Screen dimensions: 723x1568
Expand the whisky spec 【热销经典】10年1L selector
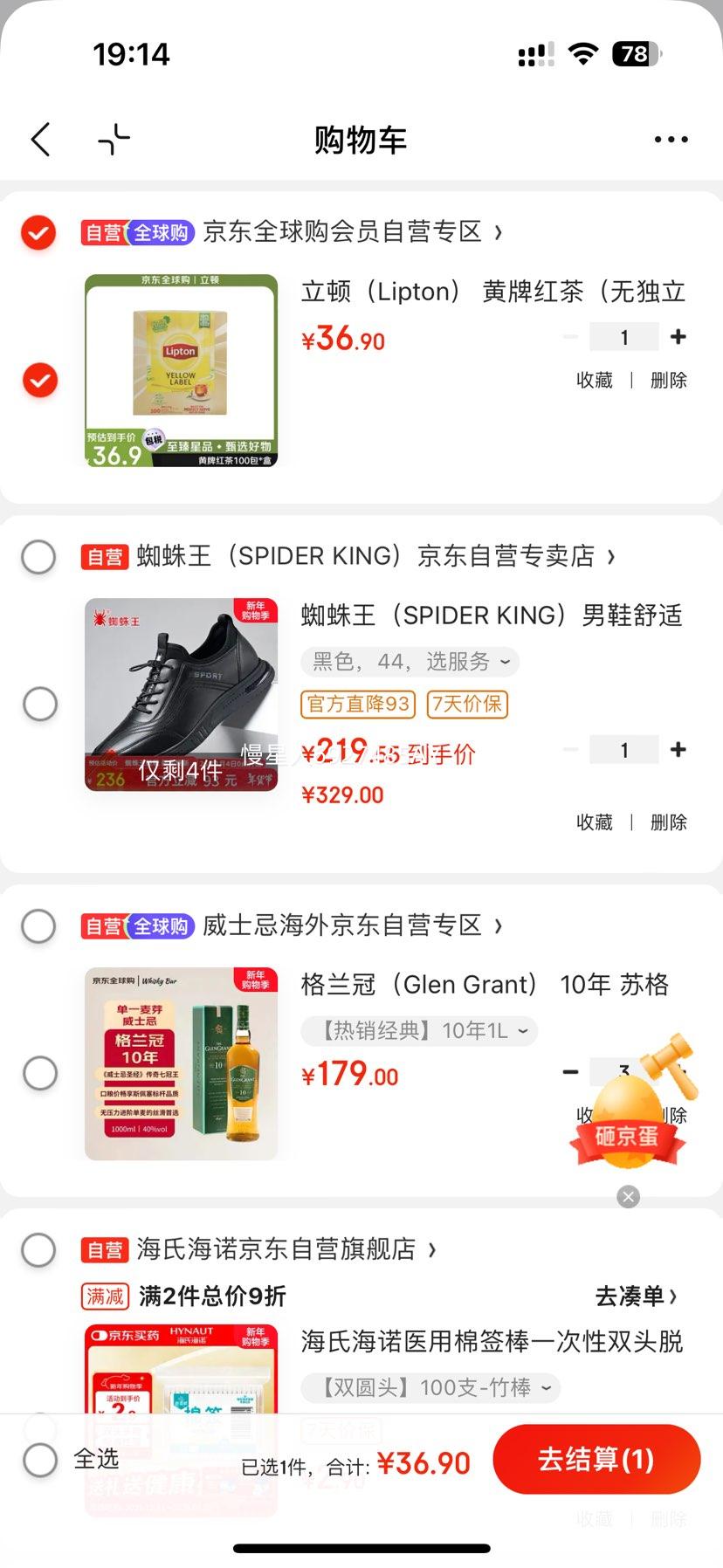(417, 1030)
